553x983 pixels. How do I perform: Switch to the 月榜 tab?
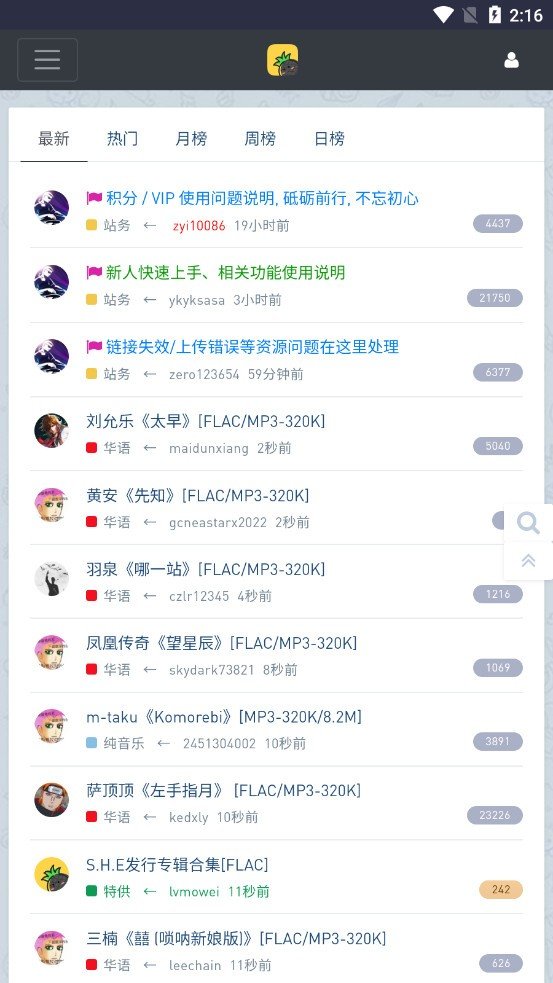pyautogui.click(x=191, y=139)
